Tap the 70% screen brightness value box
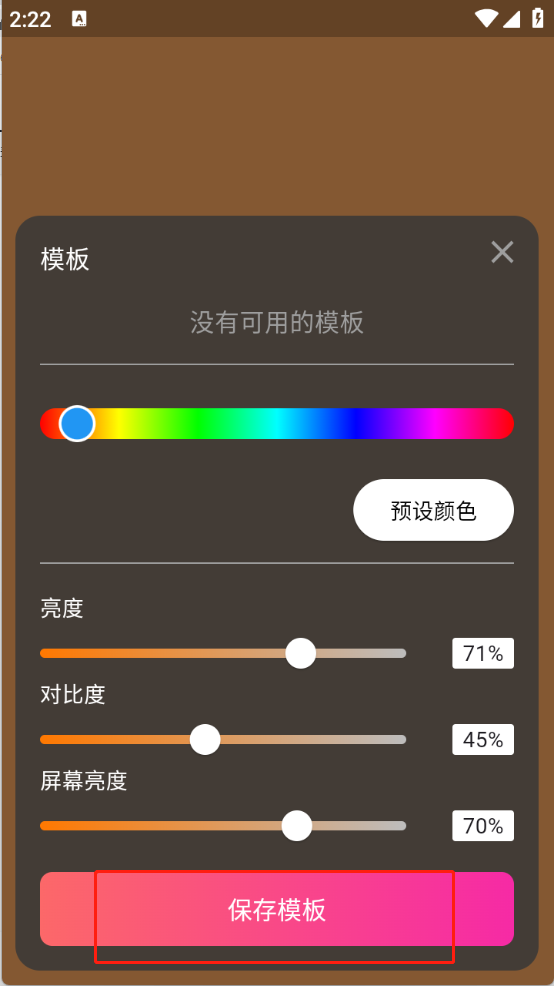 483,826
